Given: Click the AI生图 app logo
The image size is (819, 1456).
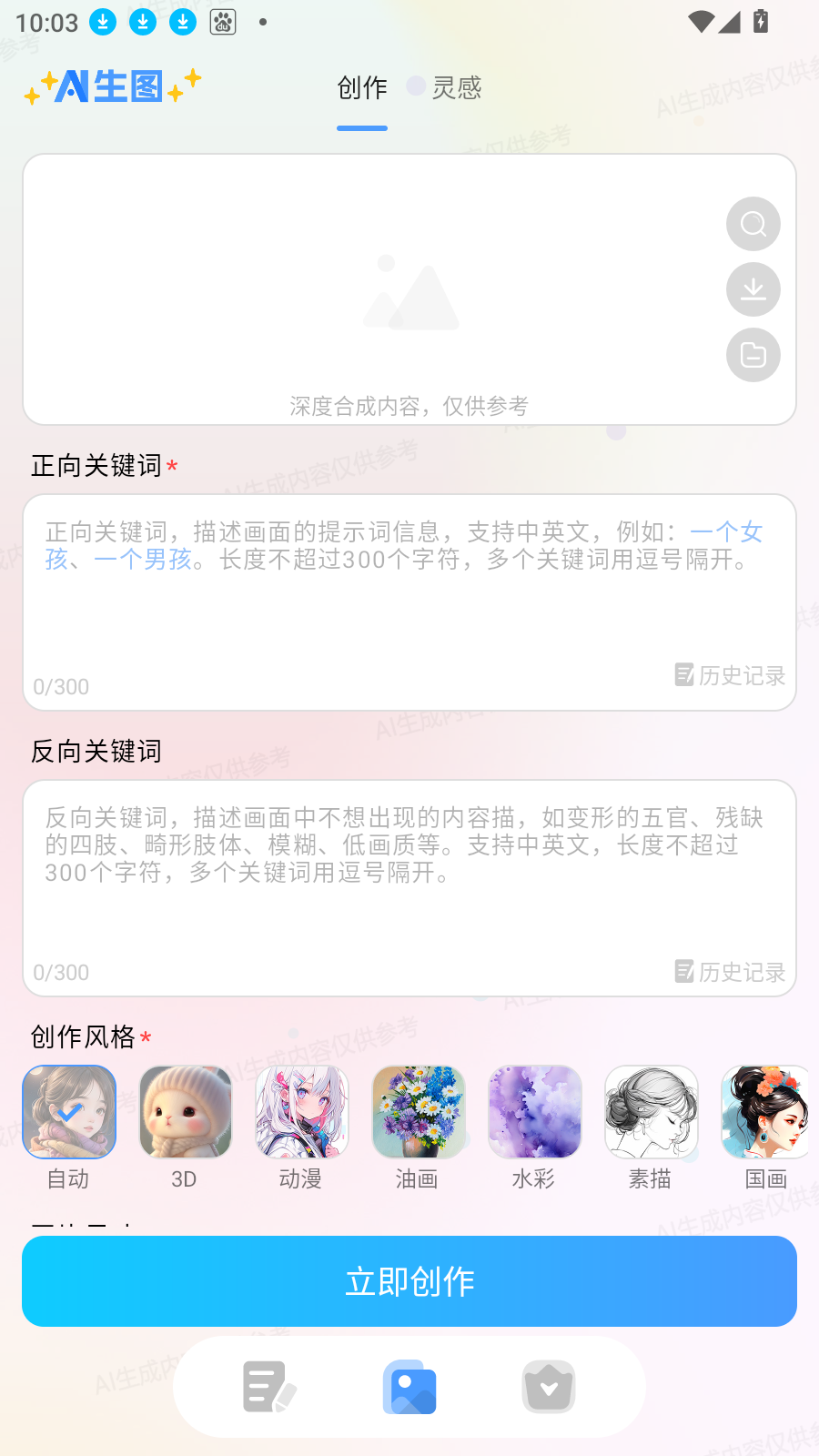Looking at the screenshot, I should tap(109, 85).
